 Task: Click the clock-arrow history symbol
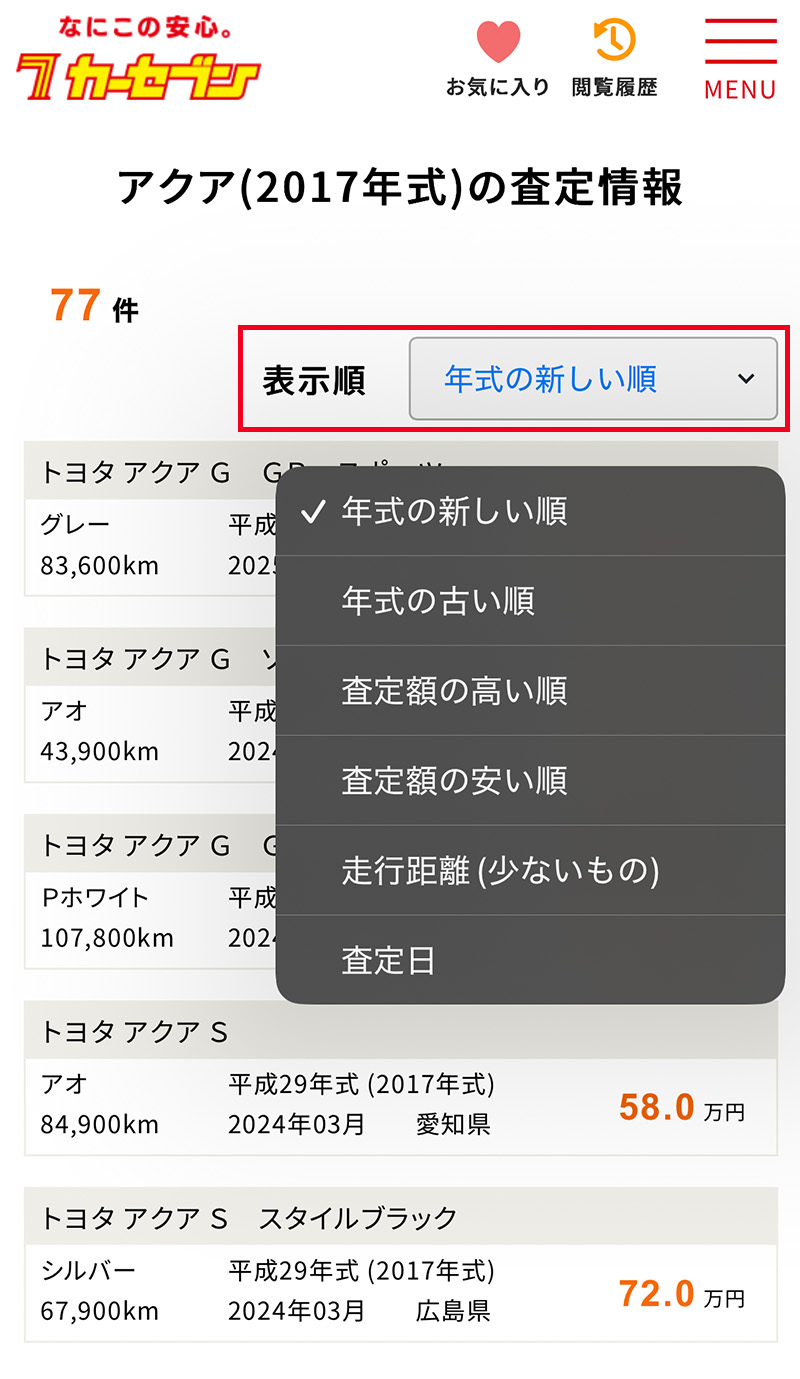click(617, 42)
